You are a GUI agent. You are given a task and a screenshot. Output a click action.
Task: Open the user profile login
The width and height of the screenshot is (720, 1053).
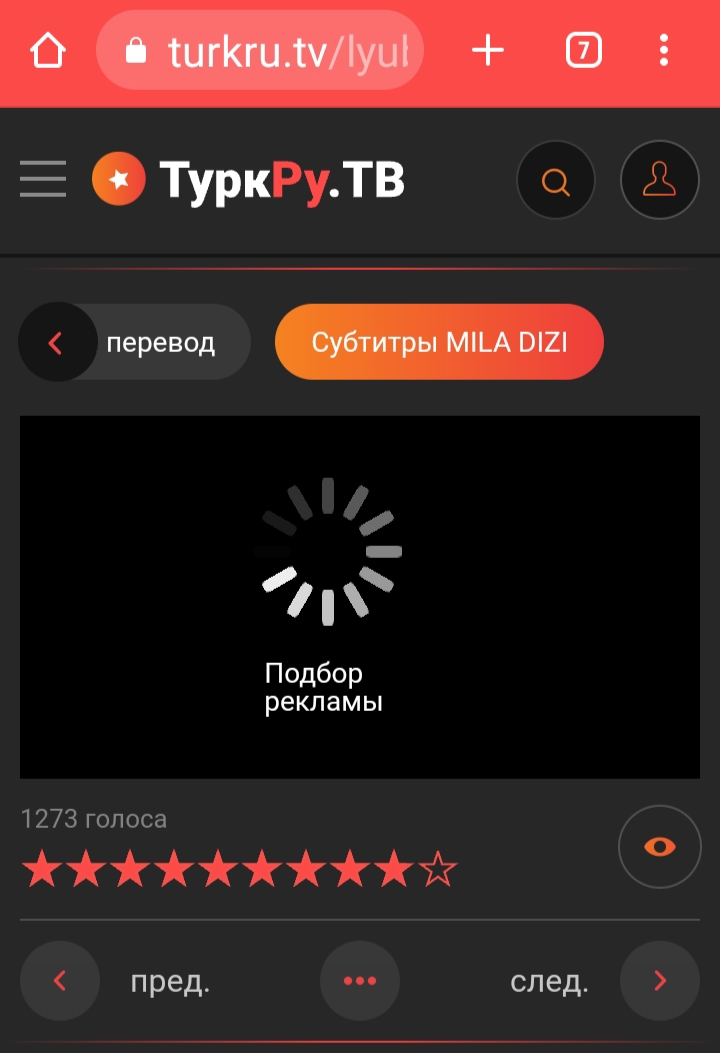coord(659,181)
